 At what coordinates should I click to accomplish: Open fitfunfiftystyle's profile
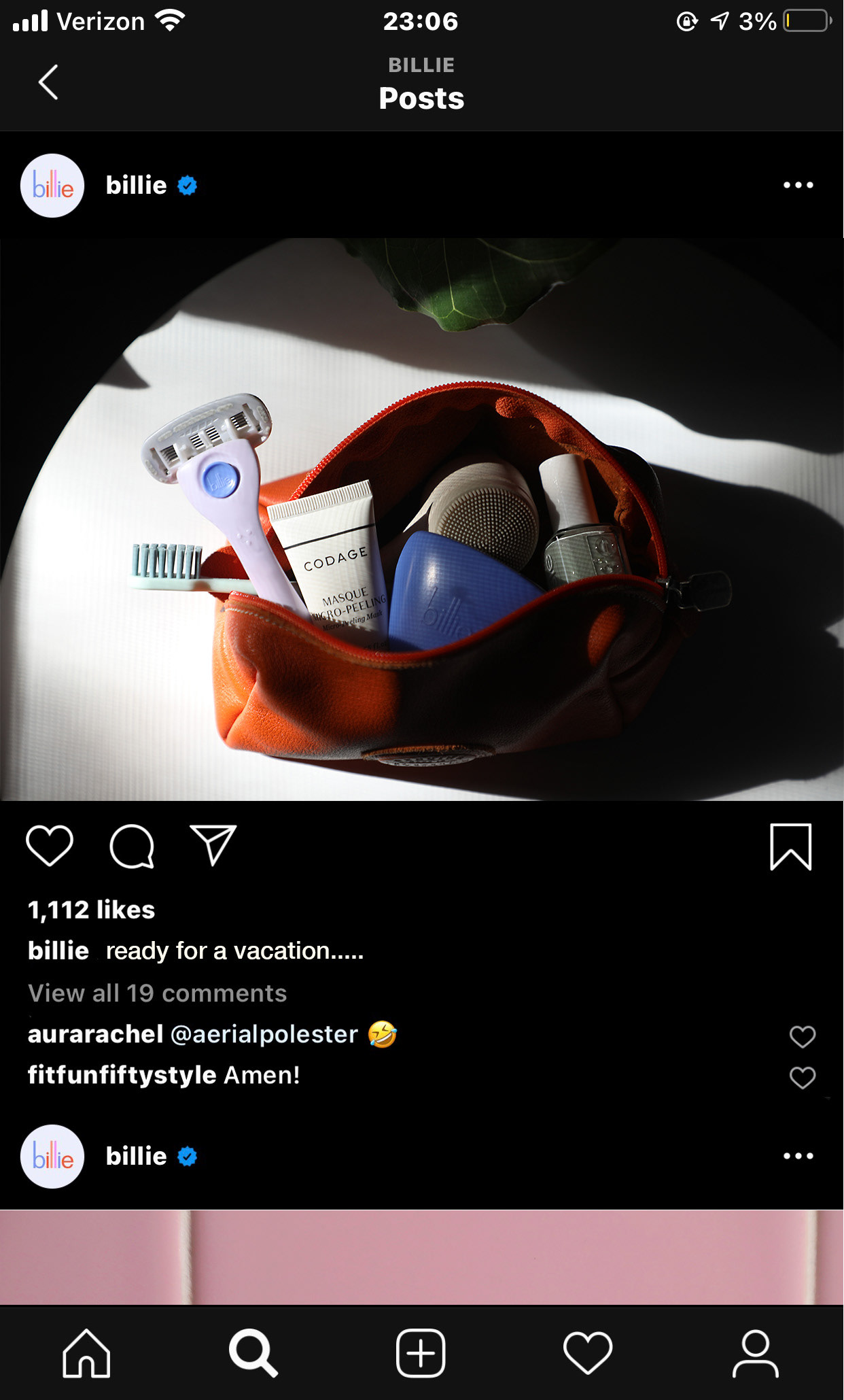(122, 1075)
